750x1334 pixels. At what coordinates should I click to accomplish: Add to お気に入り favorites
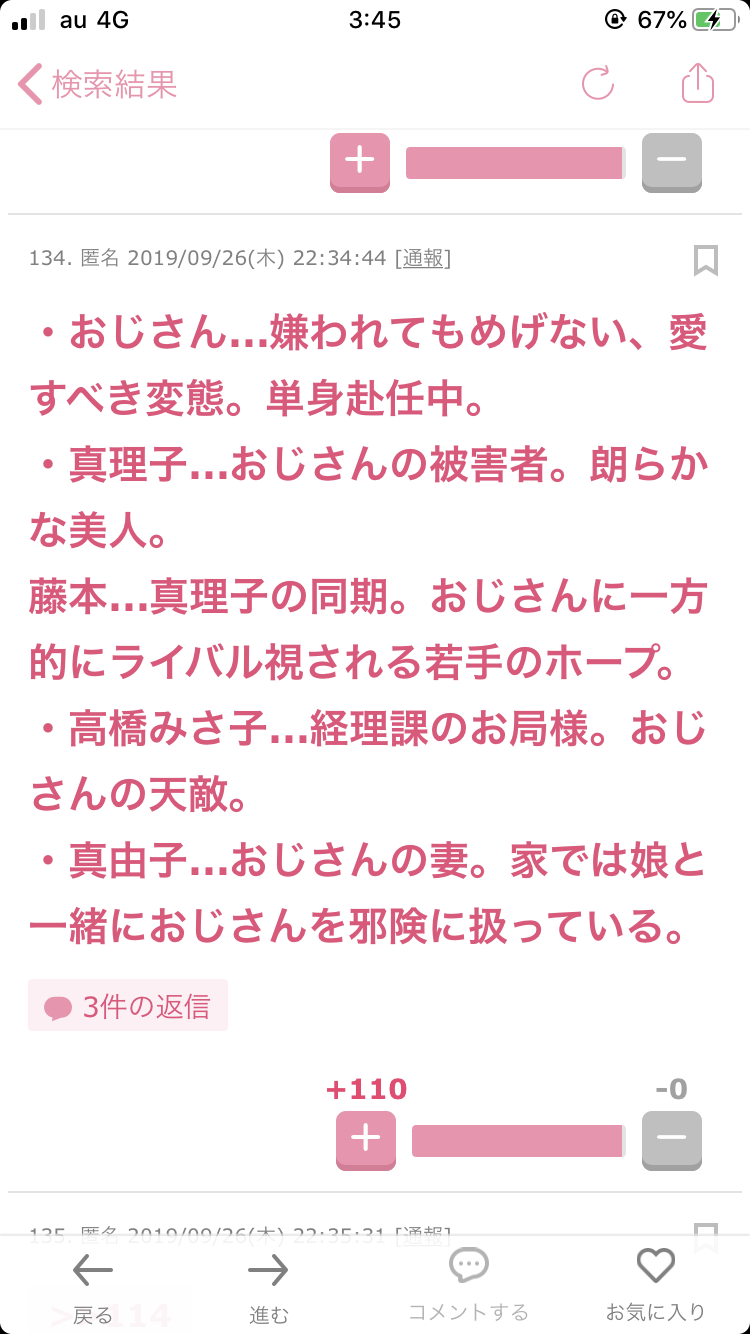click(x=656, y=1288)
